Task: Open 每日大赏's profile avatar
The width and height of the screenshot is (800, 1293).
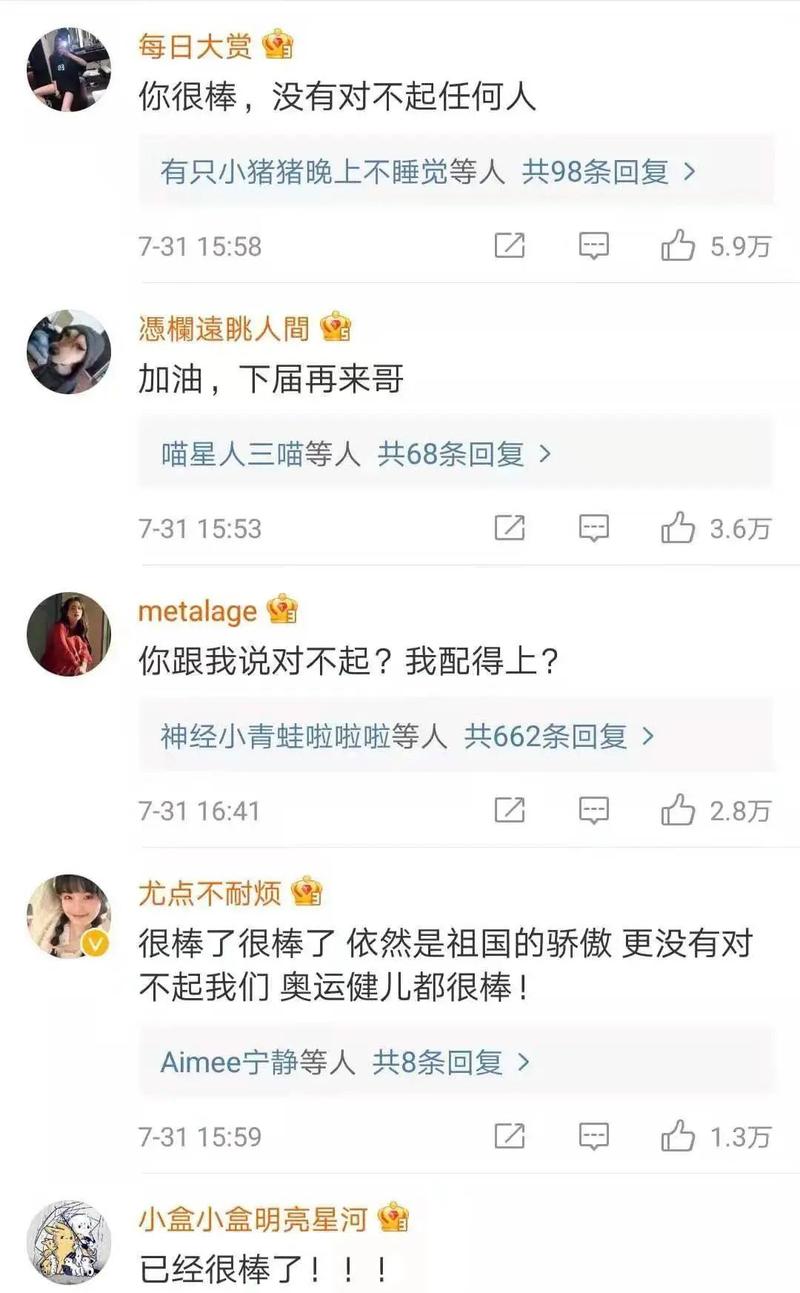Action: 68,69
